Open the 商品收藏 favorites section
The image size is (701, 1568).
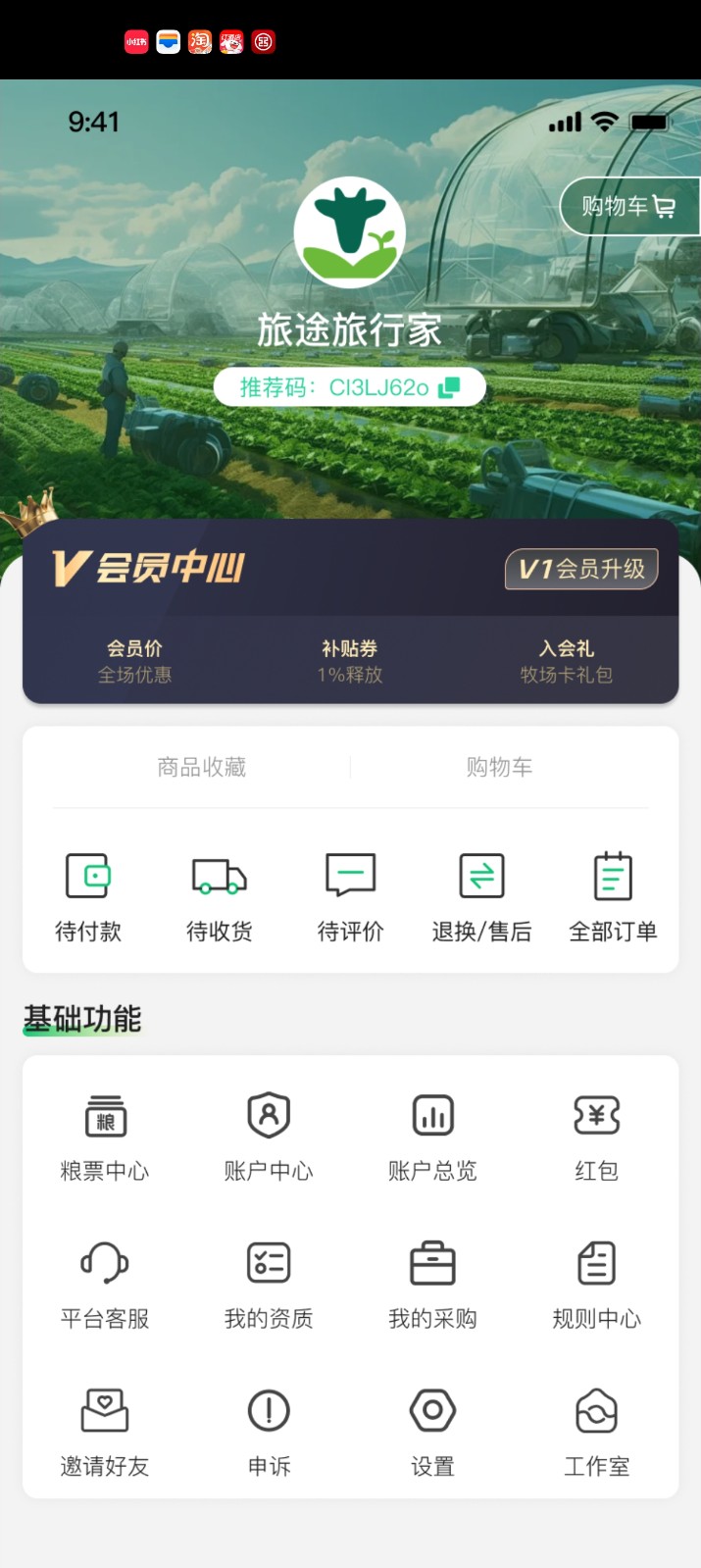202,767
